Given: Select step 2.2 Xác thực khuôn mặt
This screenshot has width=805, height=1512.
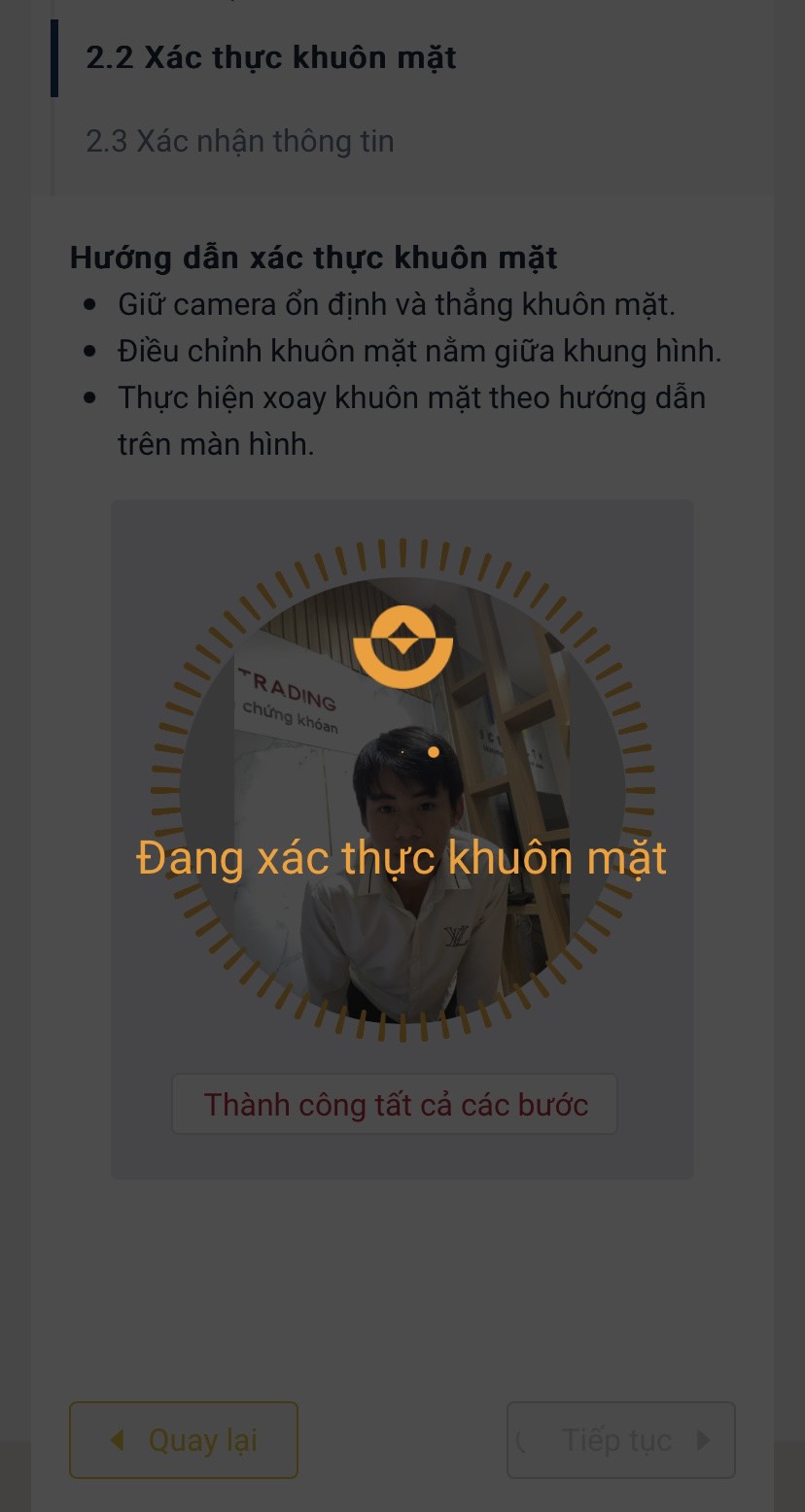Looking at the screenshot, I should coord(270,57).
